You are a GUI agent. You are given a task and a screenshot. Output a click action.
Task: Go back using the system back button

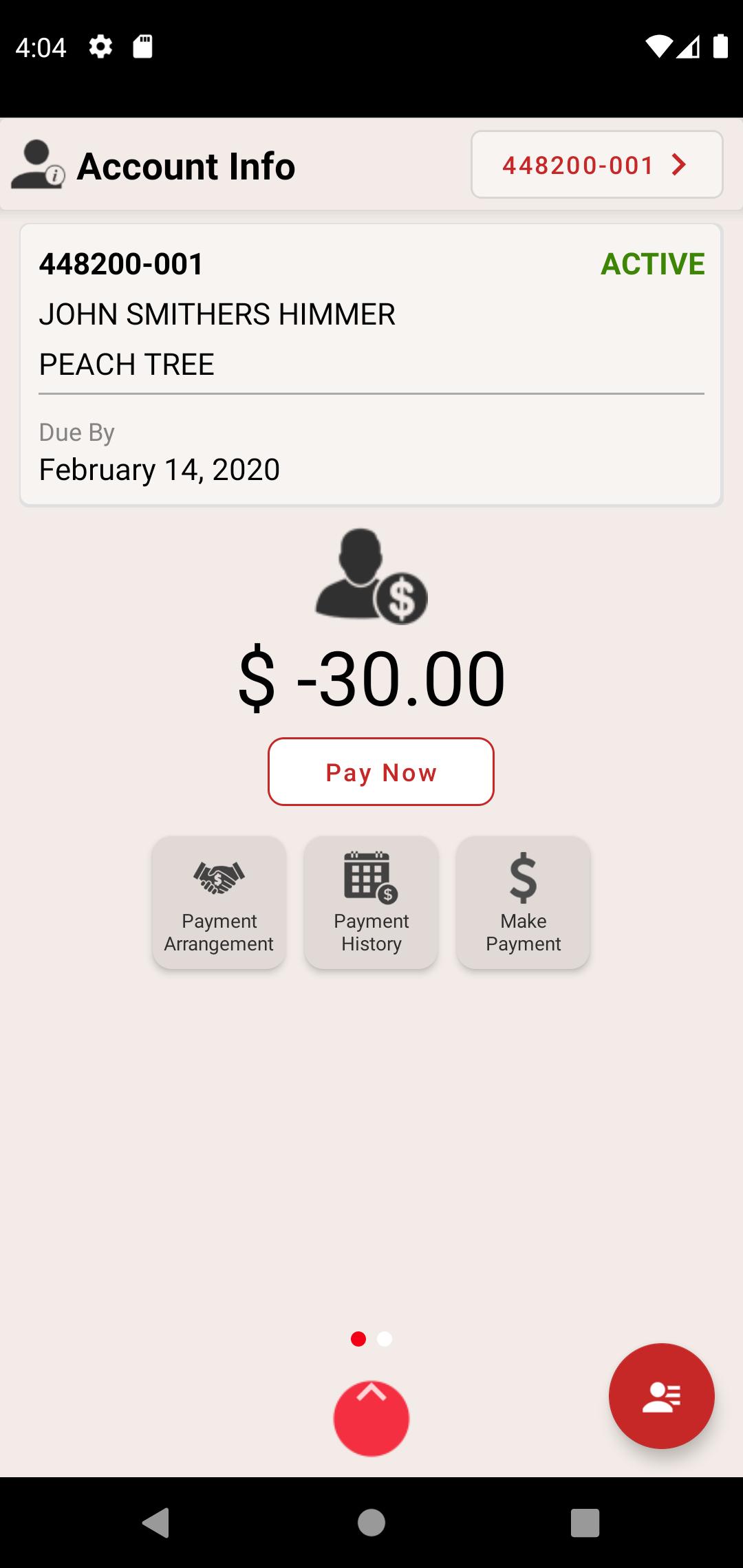tap(156, 1523)
